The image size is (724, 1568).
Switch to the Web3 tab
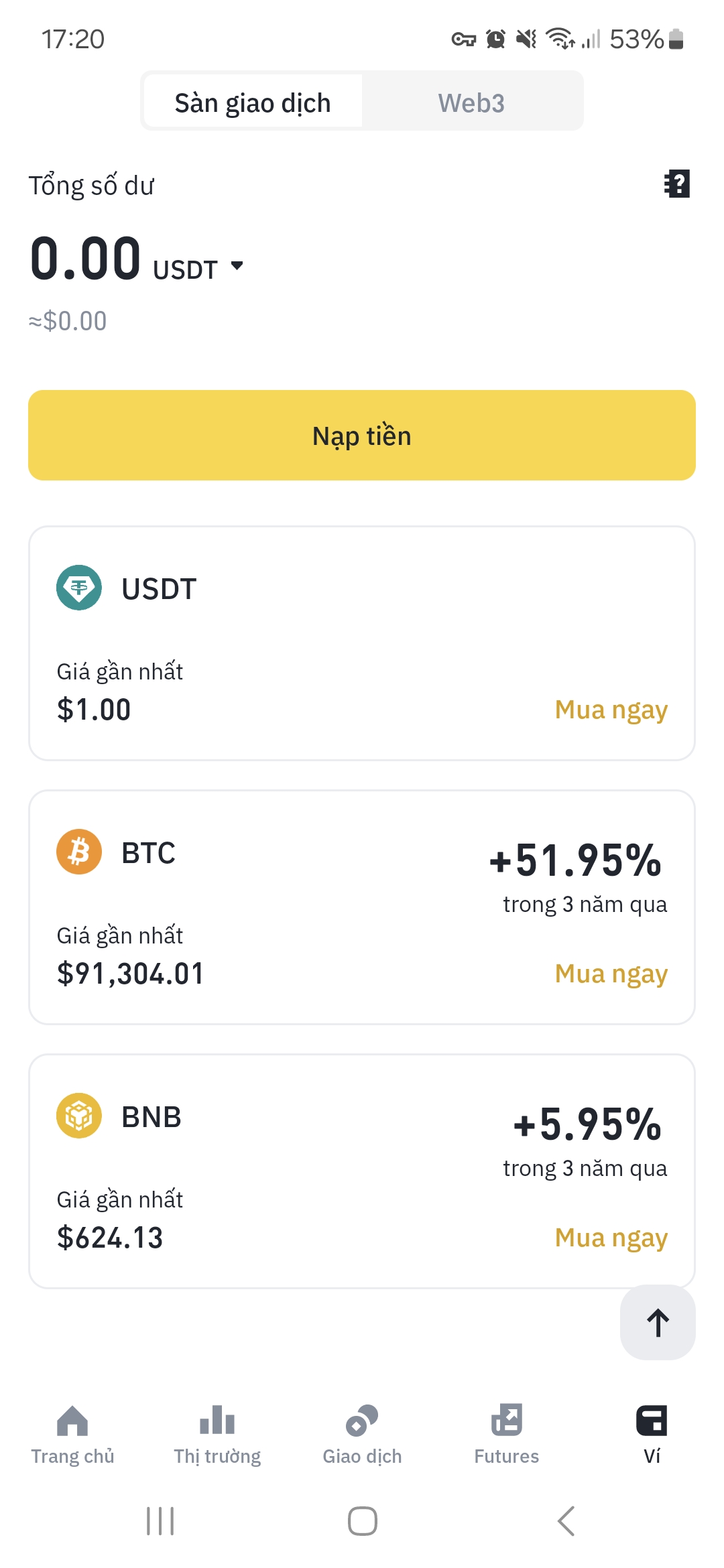471,103
